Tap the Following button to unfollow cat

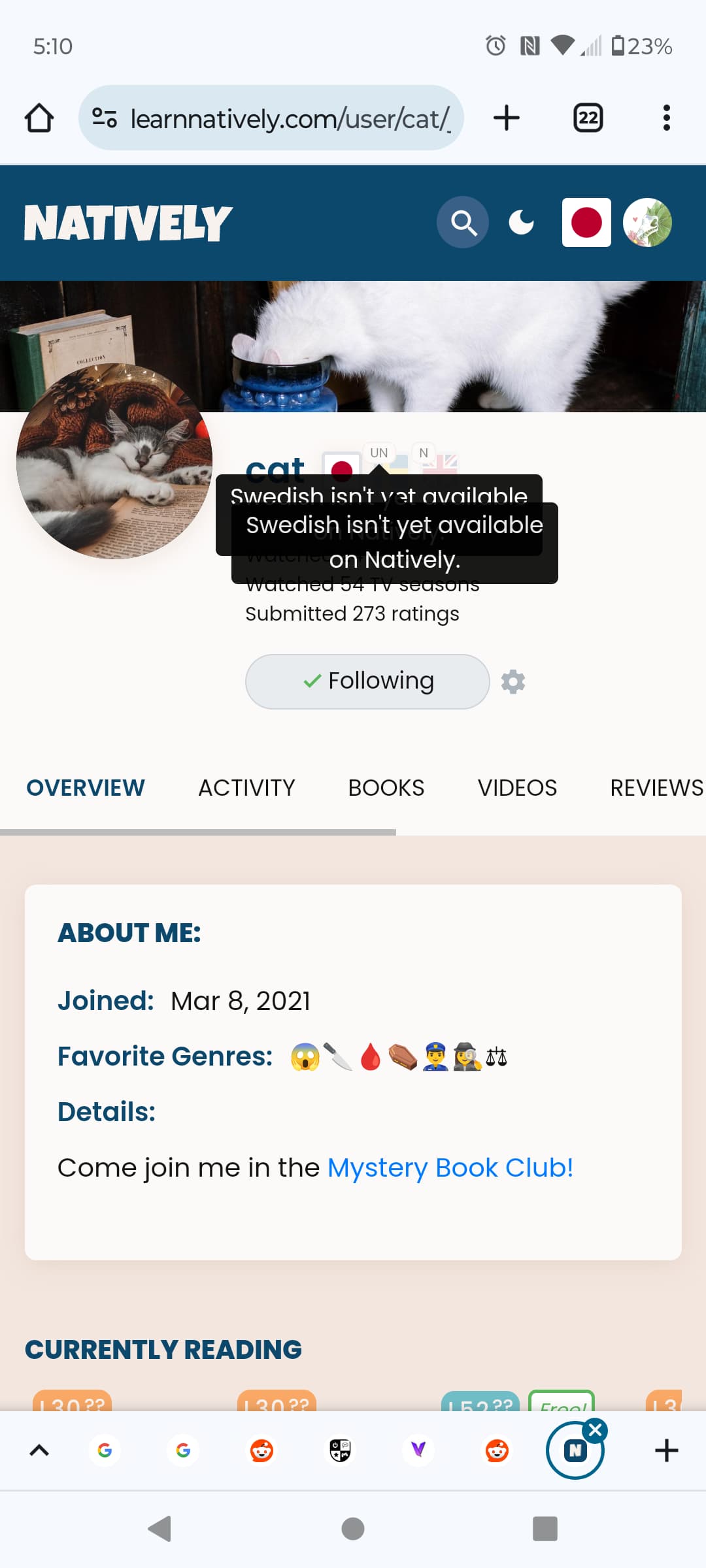367,681
